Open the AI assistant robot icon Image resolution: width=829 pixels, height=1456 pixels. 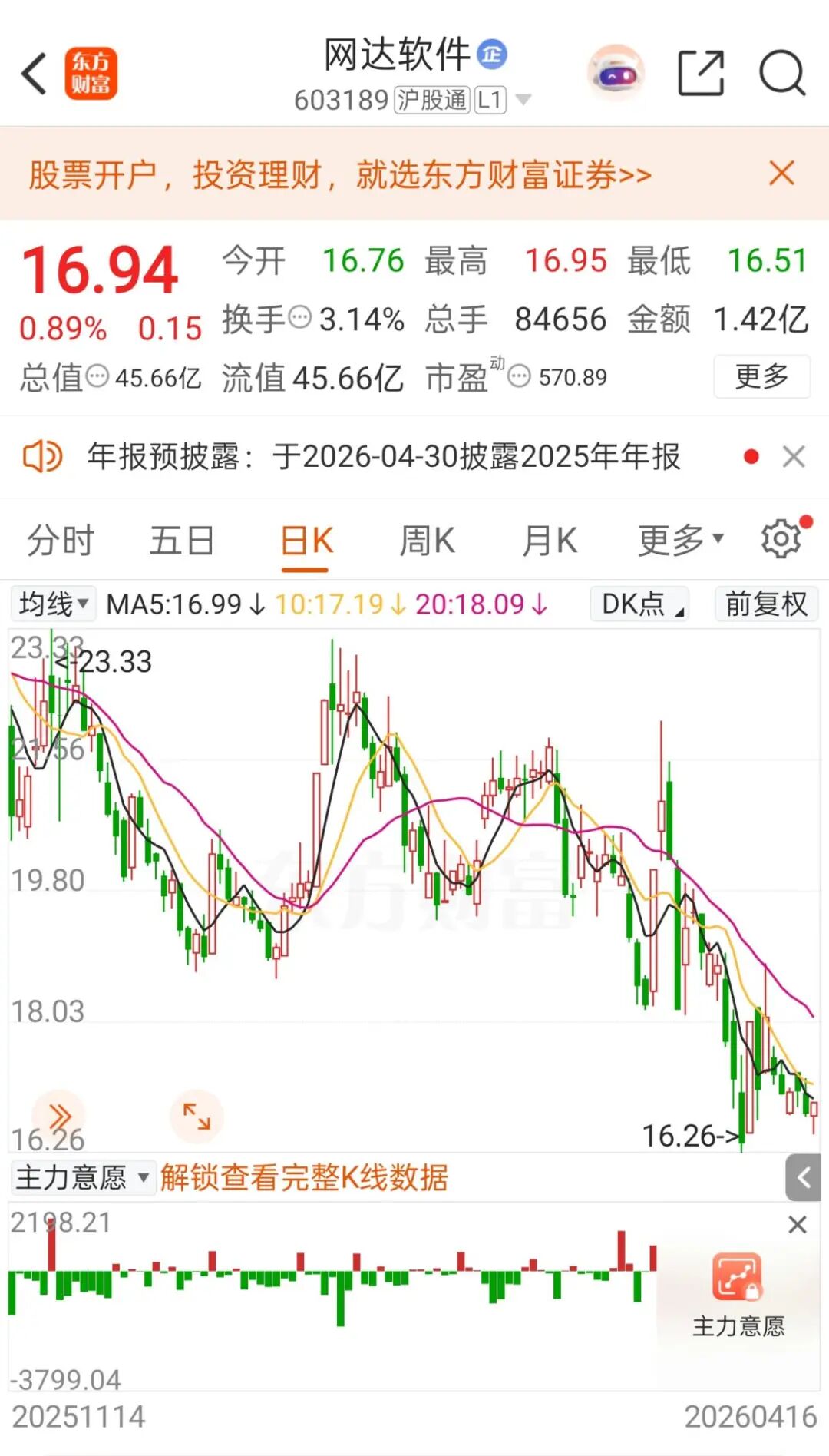pos(616,74)
